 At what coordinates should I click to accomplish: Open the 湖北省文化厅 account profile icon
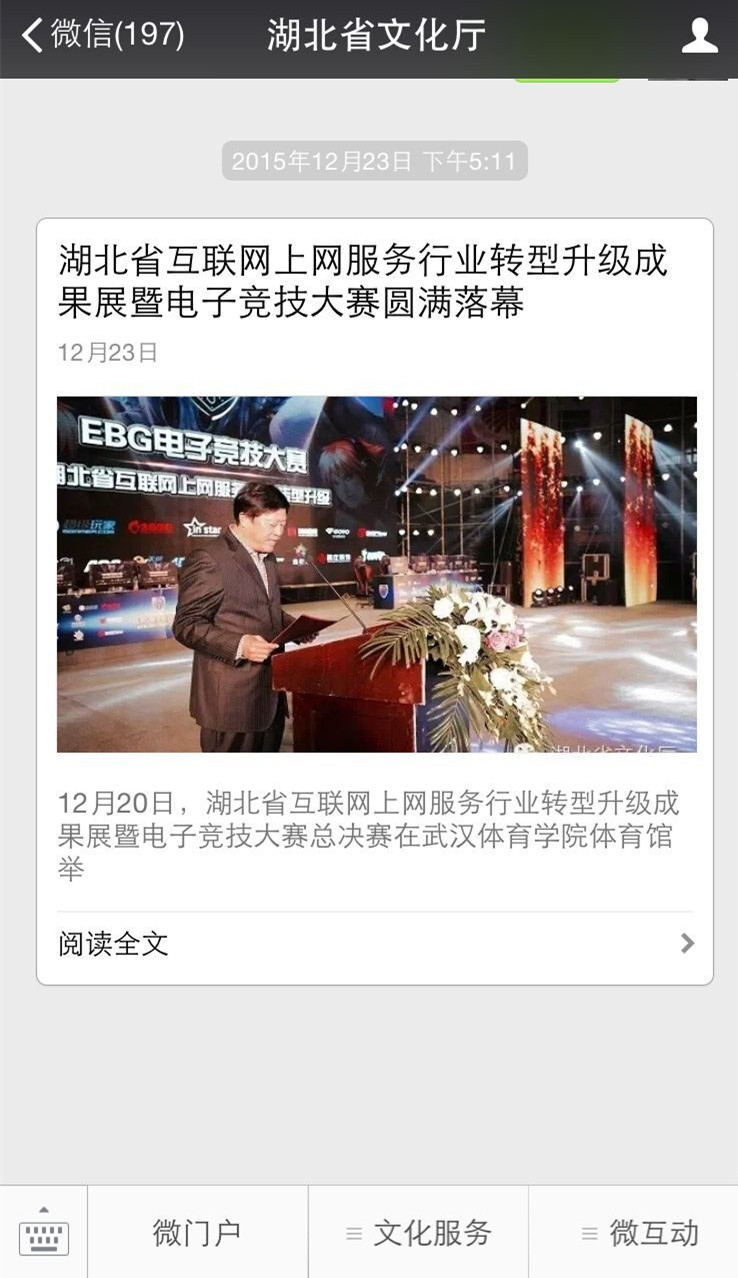pos(699,36)
